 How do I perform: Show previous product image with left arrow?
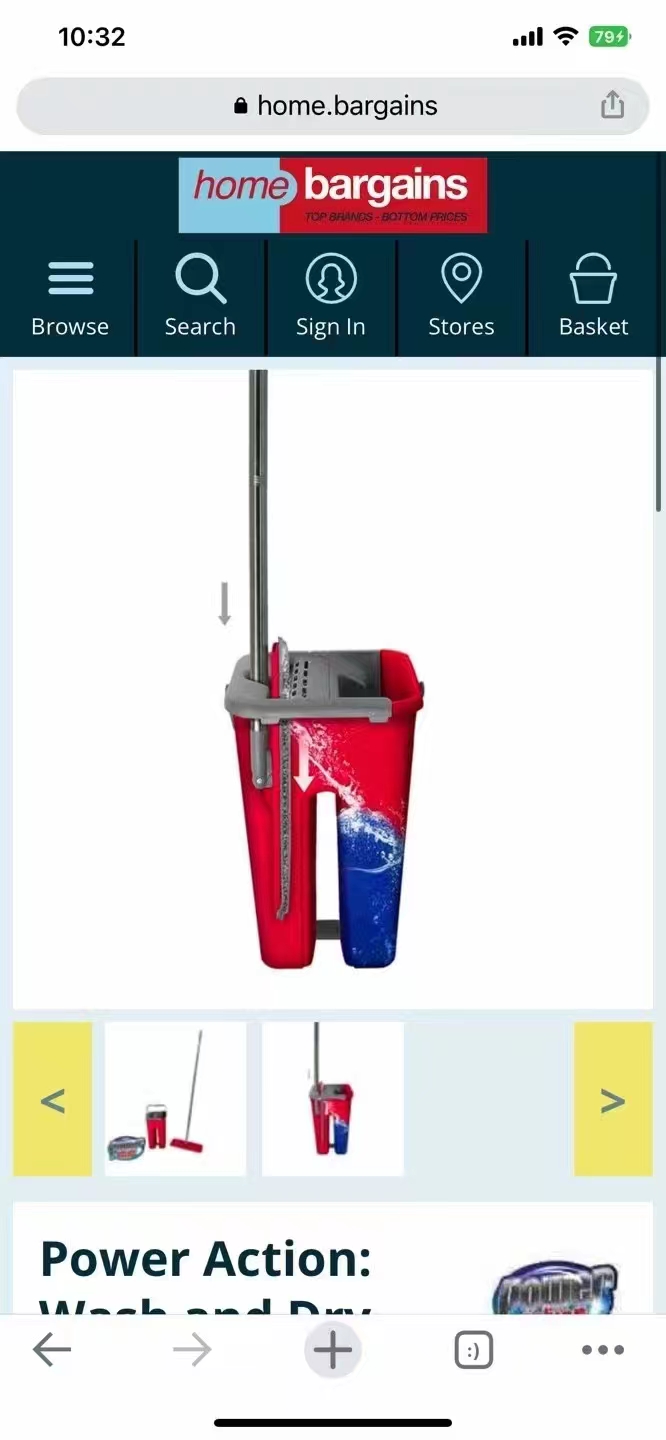click(52, 1099)
